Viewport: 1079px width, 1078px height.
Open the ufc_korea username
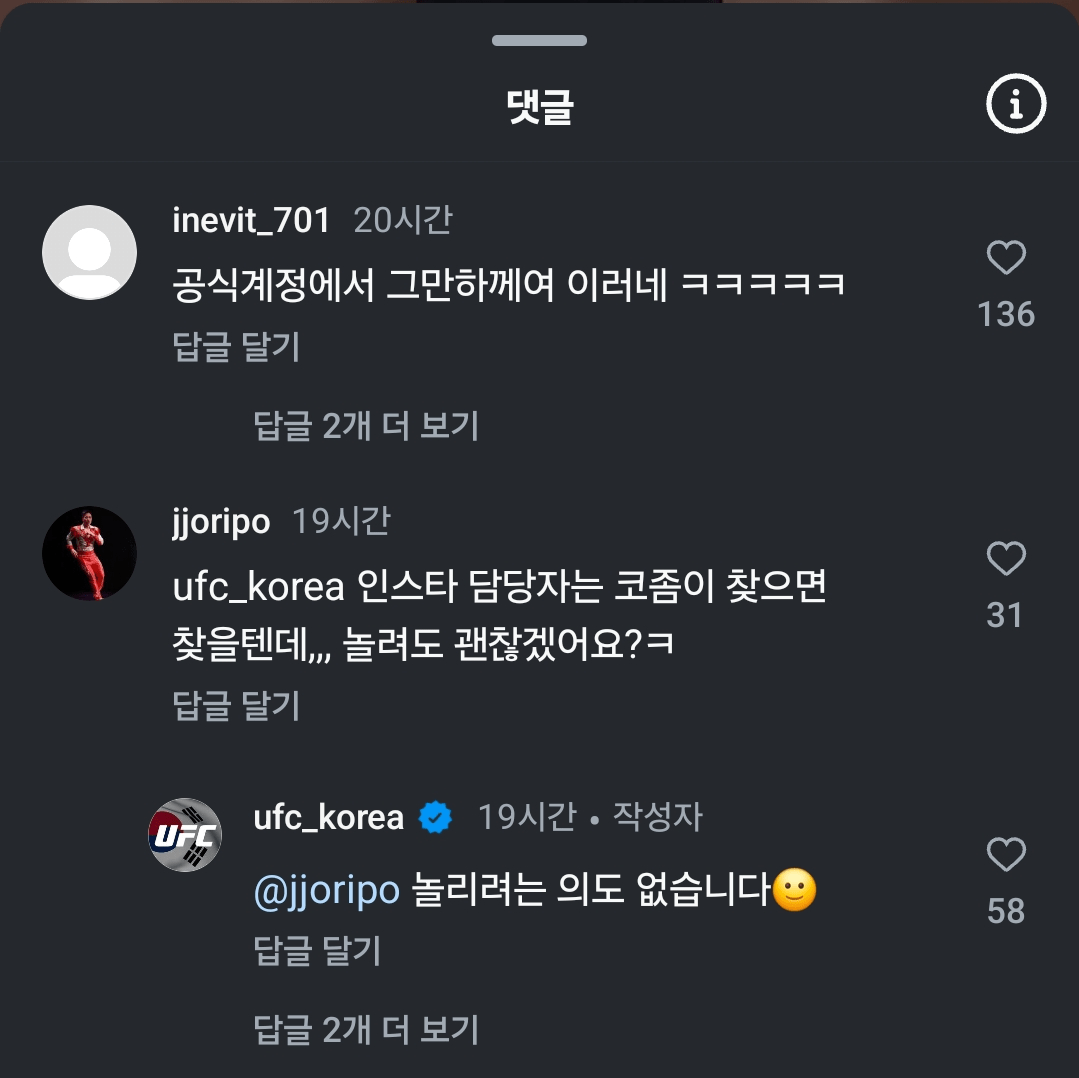click(x=328, y=817)
